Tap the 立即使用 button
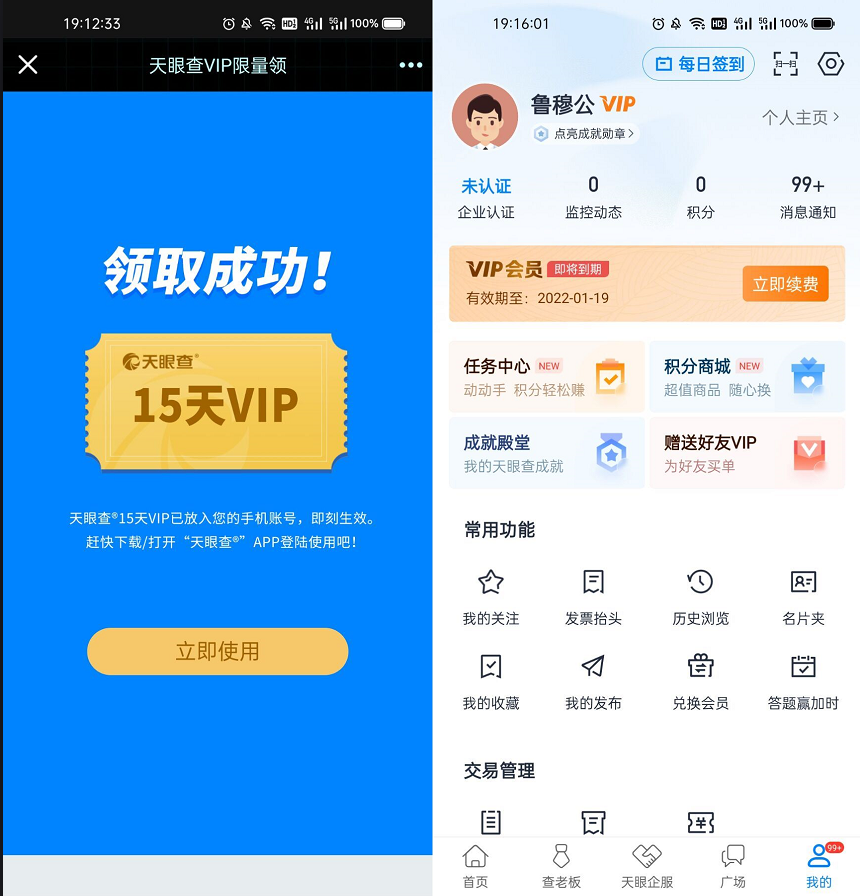This screenshot has height=896, width=860. coord(217,651)
